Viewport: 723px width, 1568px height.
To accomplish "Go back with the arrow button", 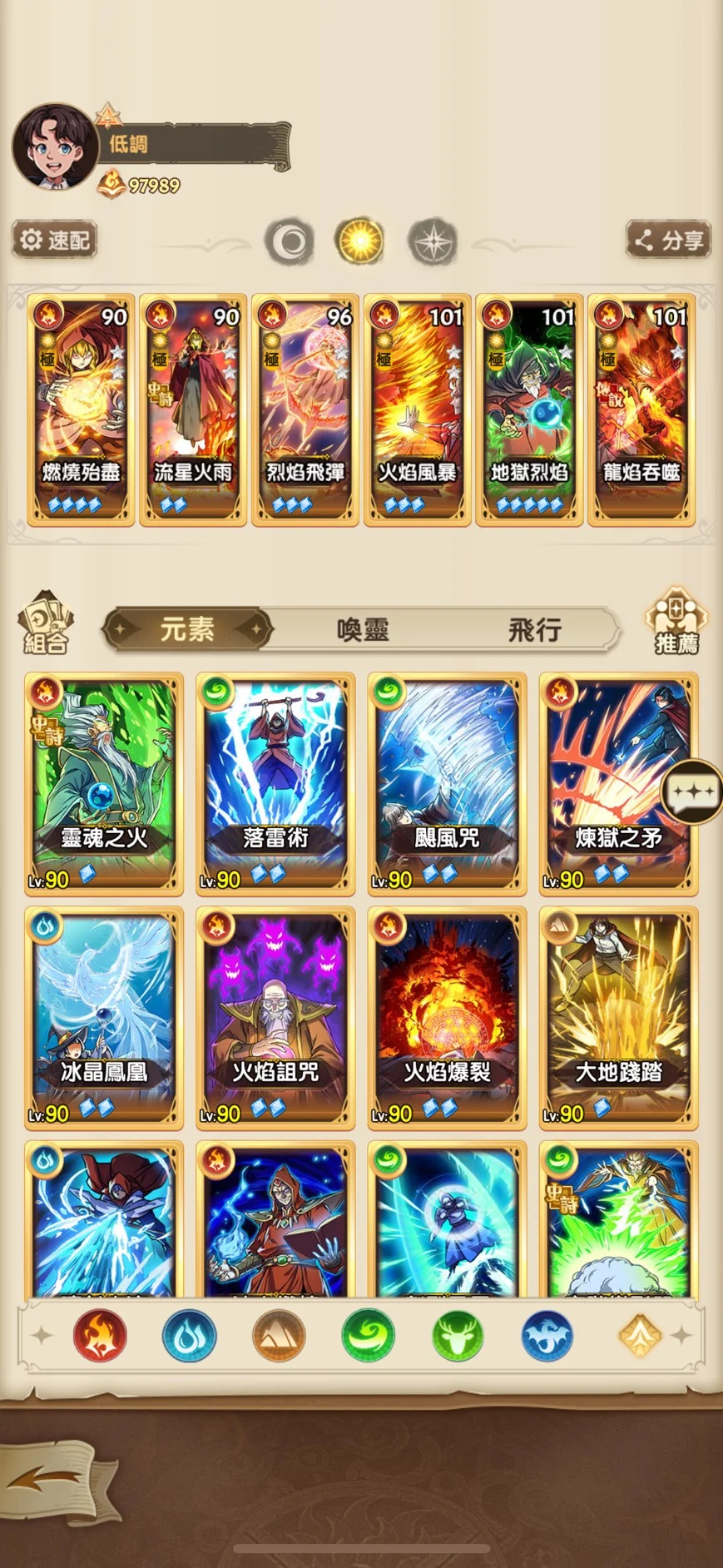I will 58,1480.
